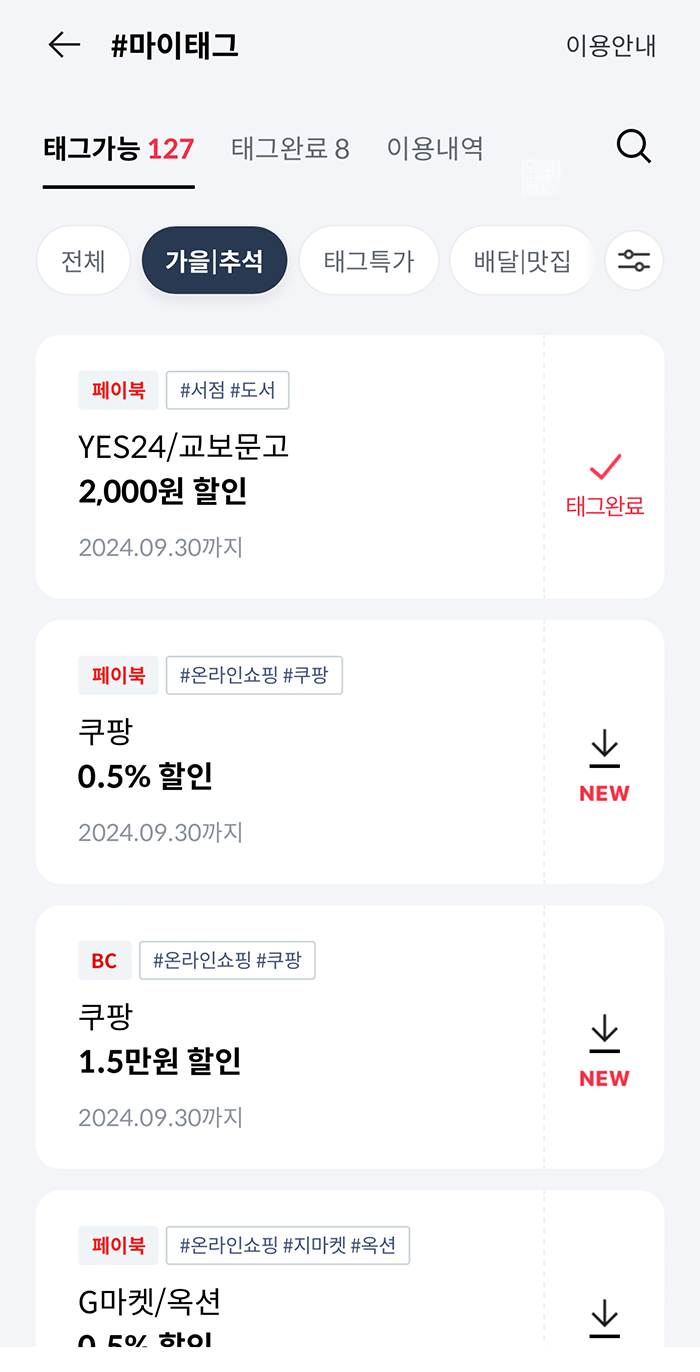Download the 쿠팡 0.5% 할인 tag
Screen dimensions: 700x1372
(x=604, y=765)
